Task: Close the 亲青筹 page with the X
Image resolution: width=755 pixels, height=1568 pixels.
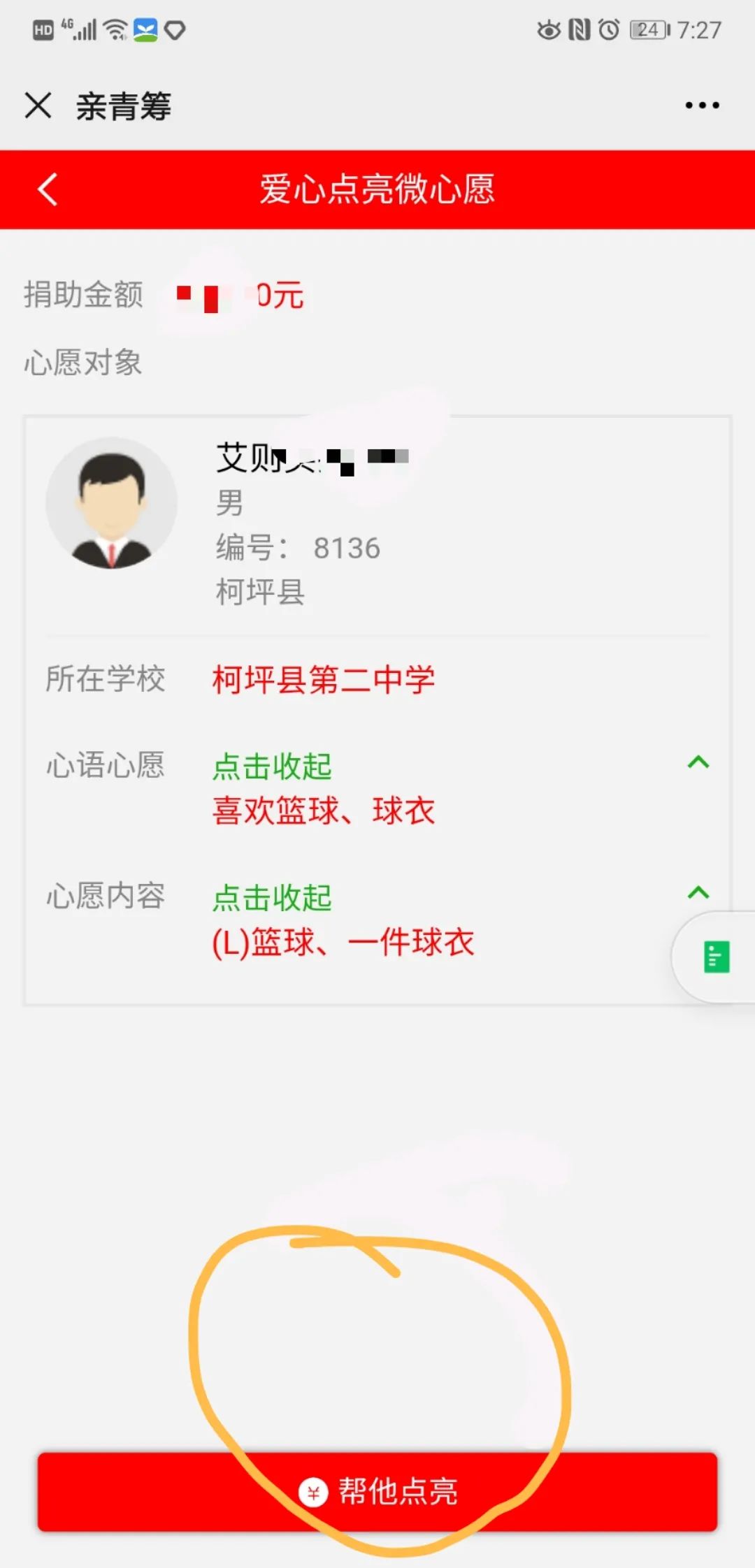Action: (39, 105)
